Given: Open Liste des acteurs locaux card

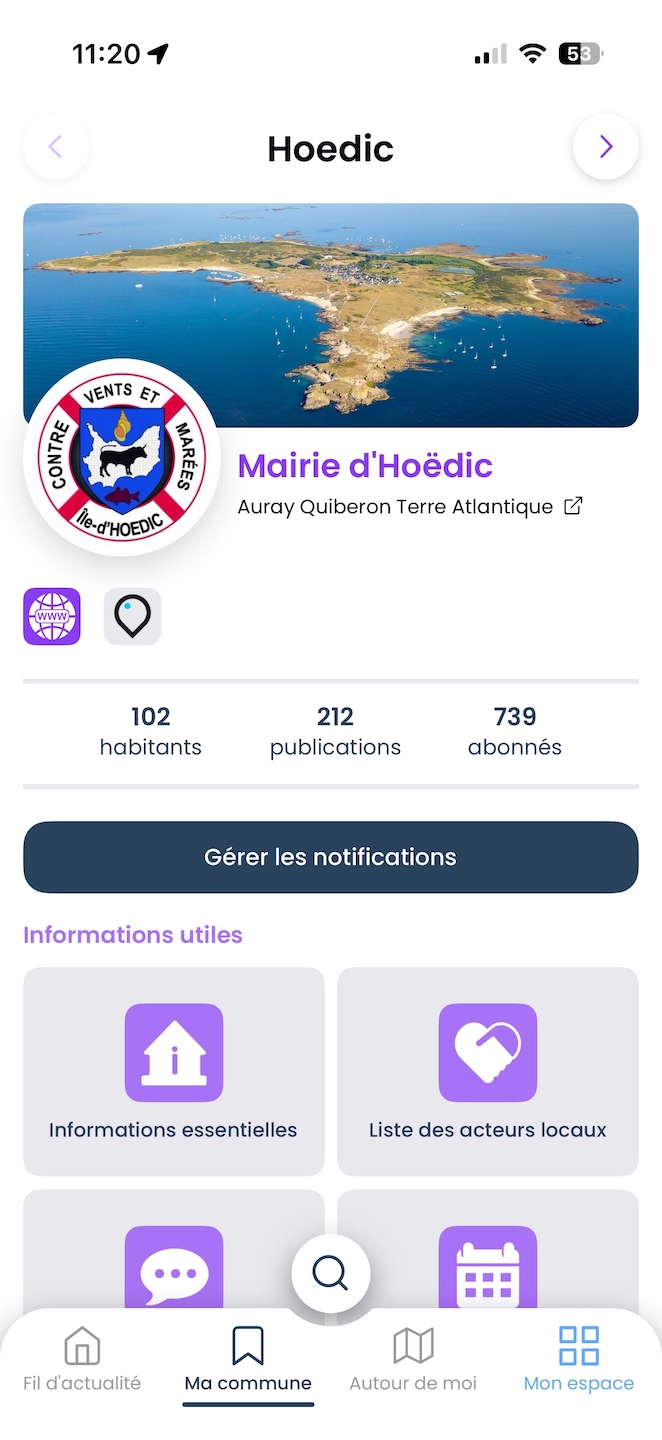Looking at the screenshot, I should tap(488, 1071).
